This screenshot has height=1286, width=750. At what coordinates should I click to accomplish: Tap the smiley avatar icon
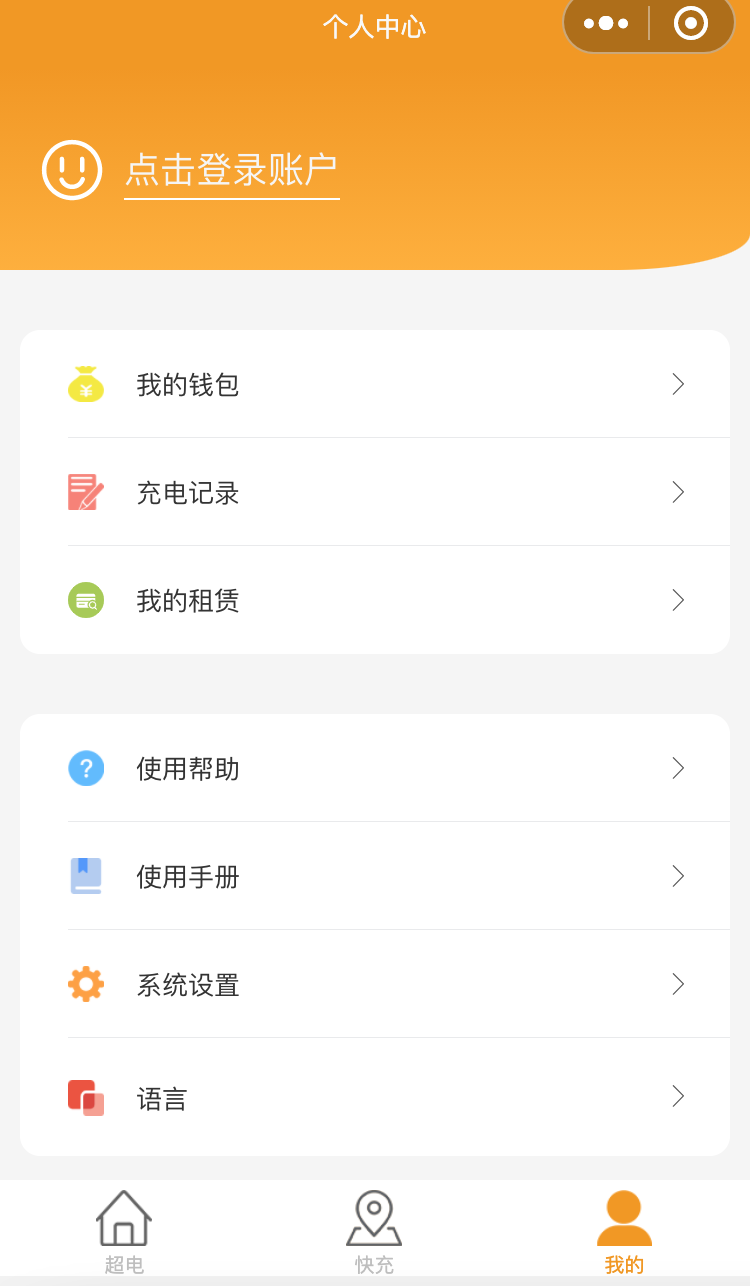pyautogui.click(x=72, y=170)
